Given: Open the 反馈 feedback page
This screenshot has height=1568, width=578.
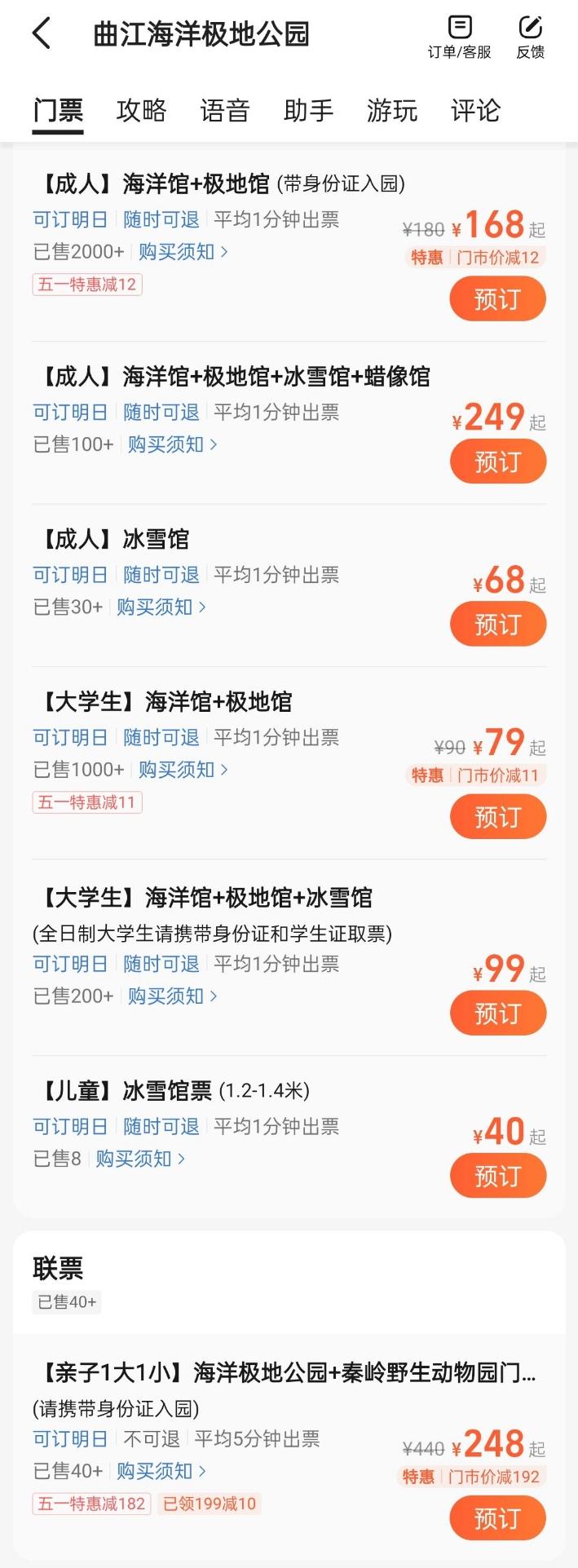Looking at the screenshot, I should coord(530,38).
